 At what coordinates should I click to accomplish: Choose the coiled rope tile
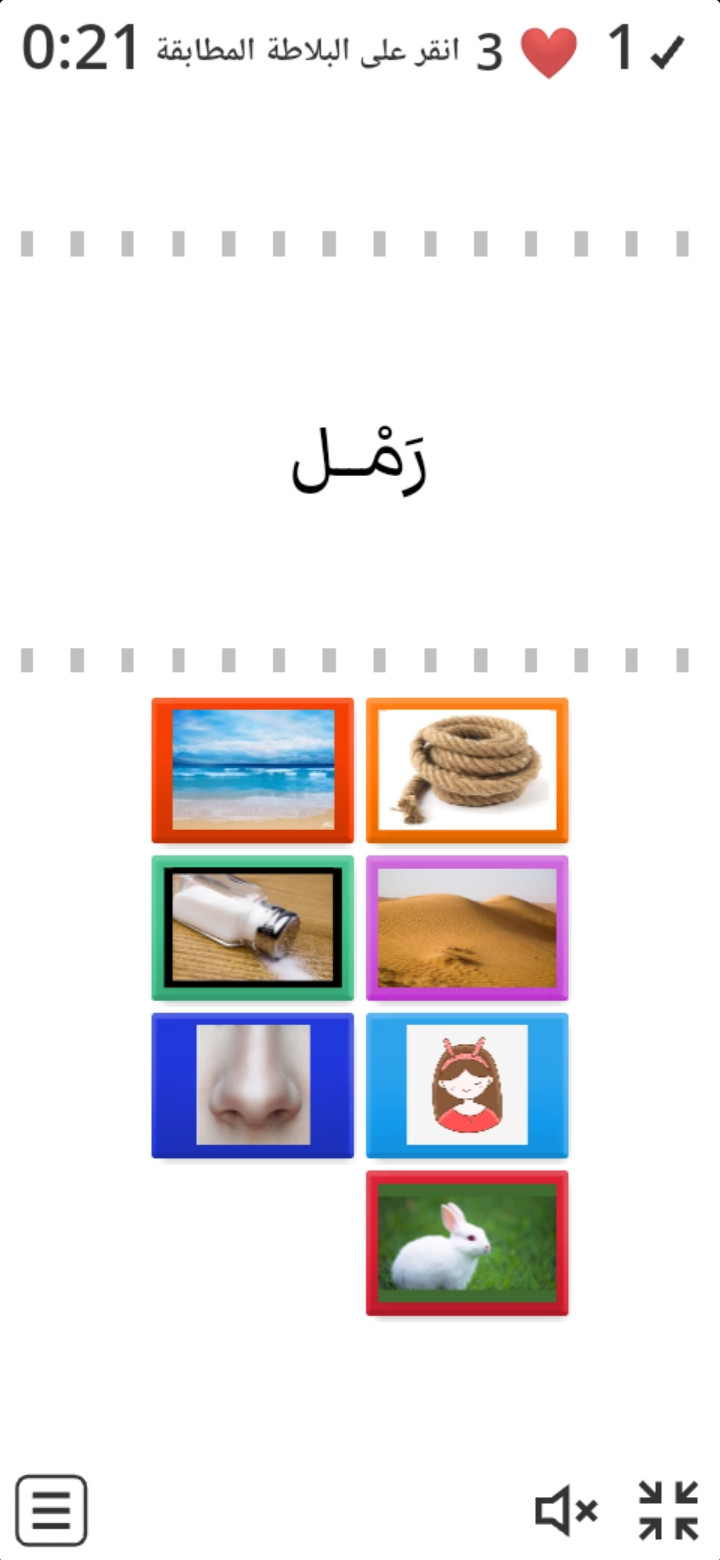click(467, 770)
